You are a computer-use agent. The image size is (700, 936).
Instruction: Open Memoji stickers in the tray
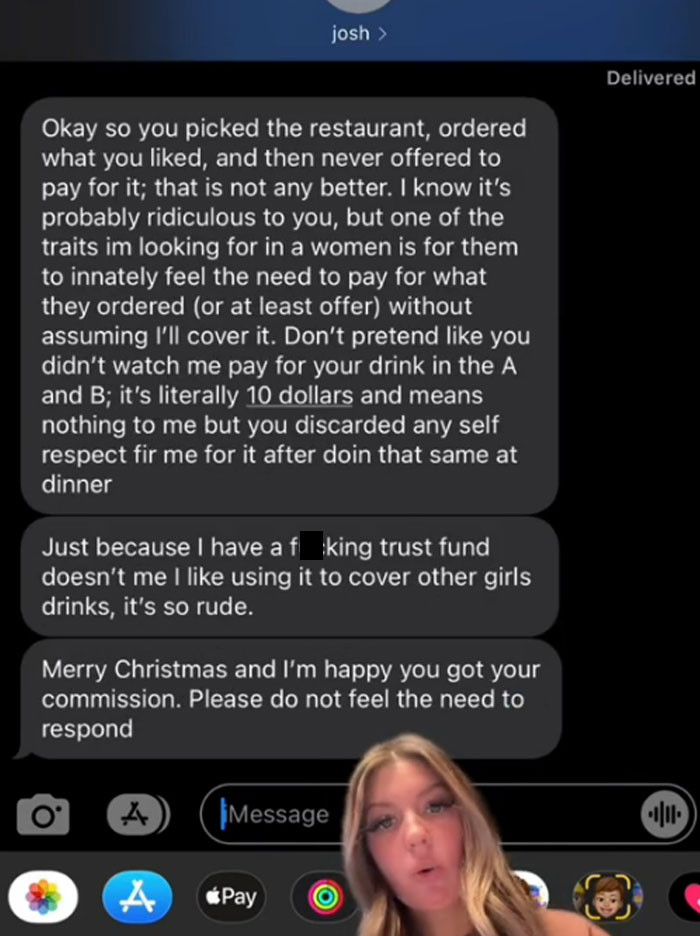[x=606, y=897]
